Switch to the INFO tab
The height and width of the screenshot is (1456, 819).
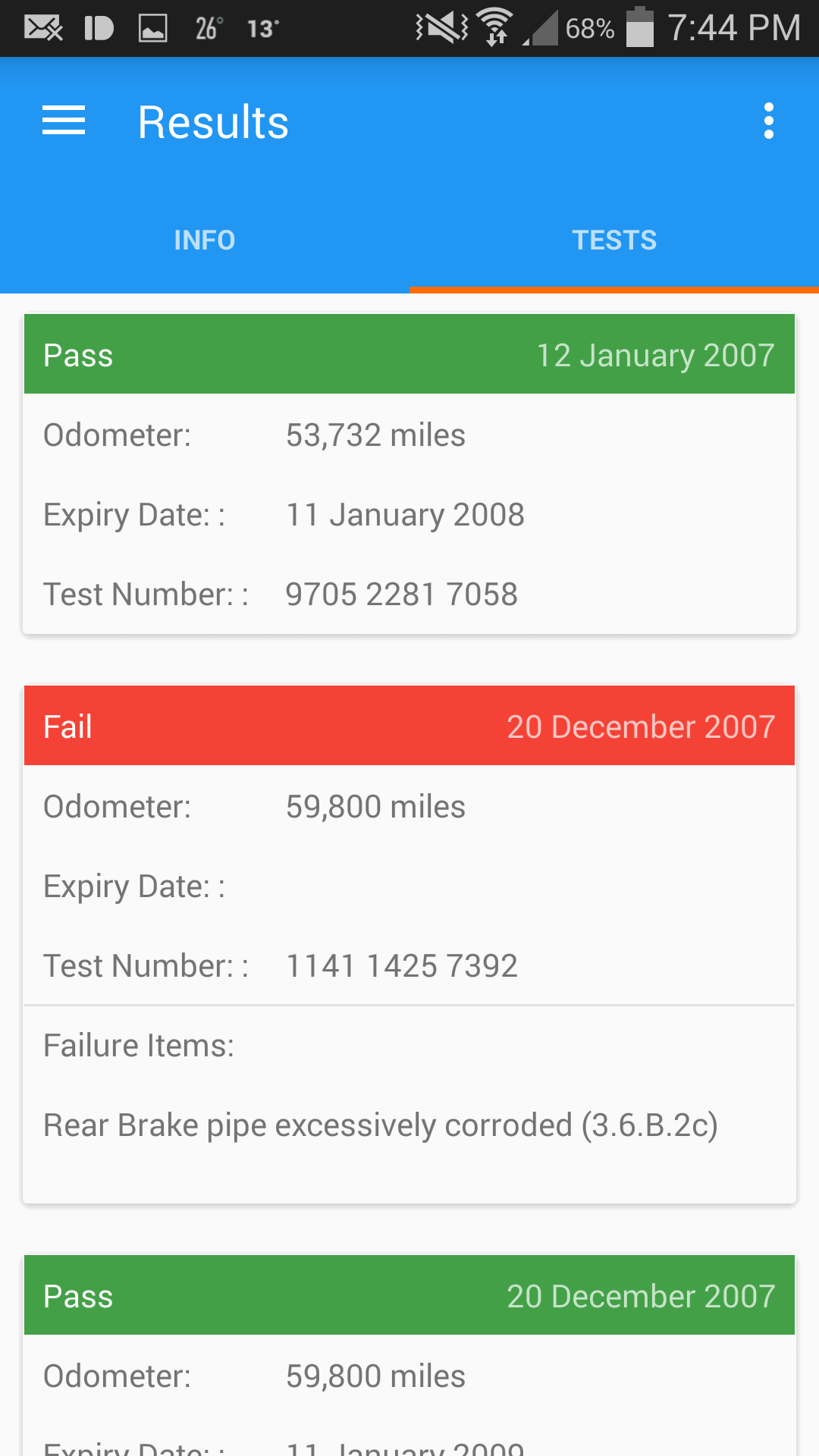204,239
